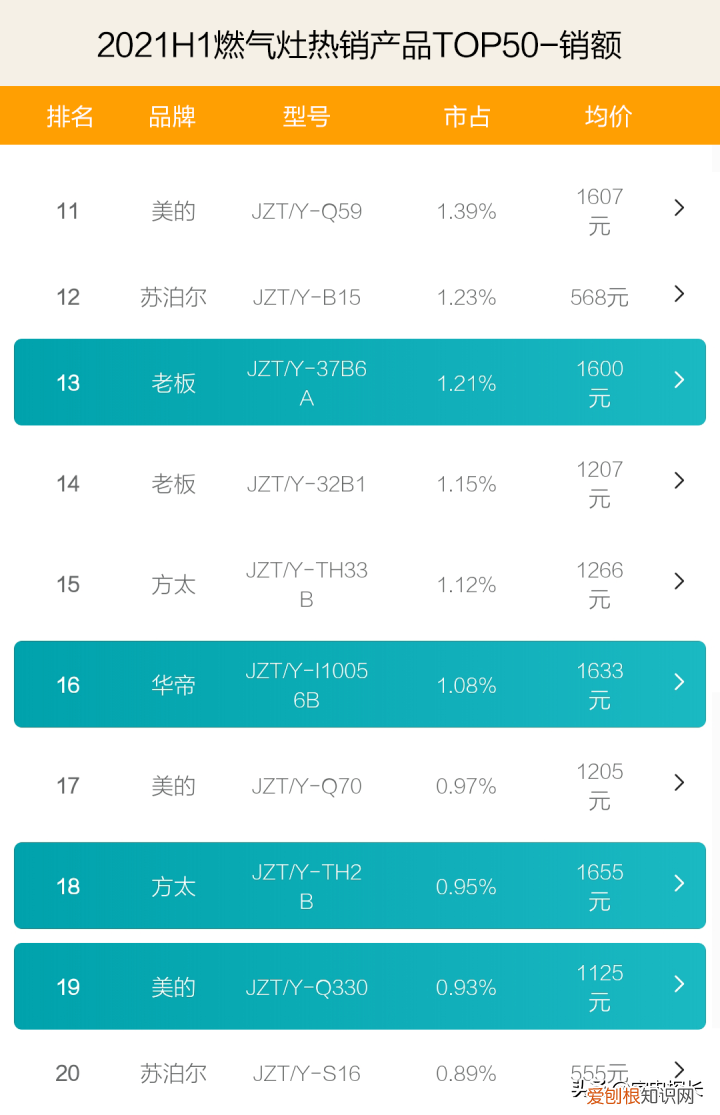Open arrow on rank 20 苏泊尔 JZT/Y-S16
Viewport: 720px width, 1115px height.
pos(679,1071)
